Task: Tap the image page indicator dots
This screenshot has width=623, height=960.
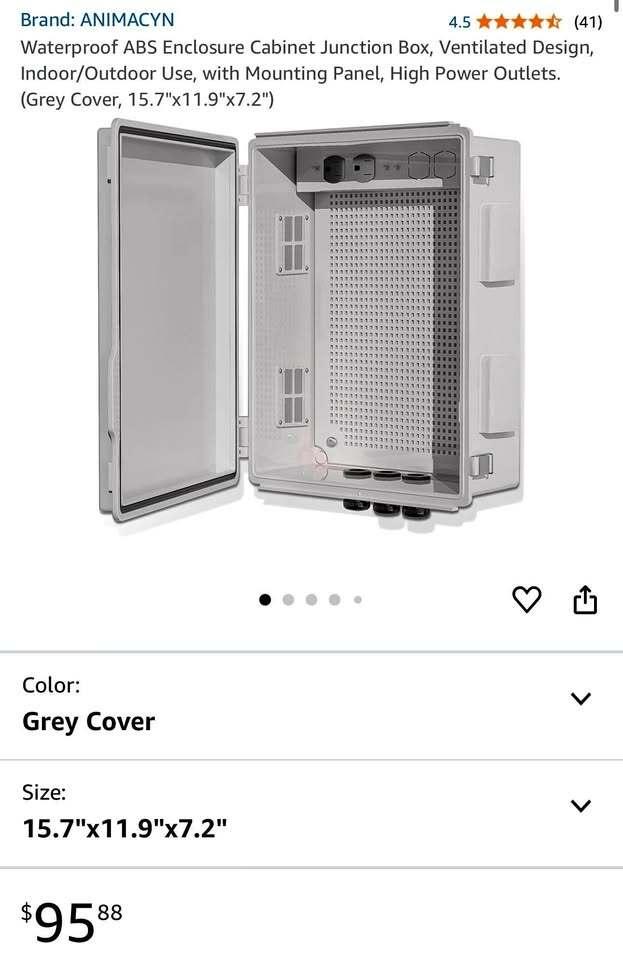Action: [311, 600]
